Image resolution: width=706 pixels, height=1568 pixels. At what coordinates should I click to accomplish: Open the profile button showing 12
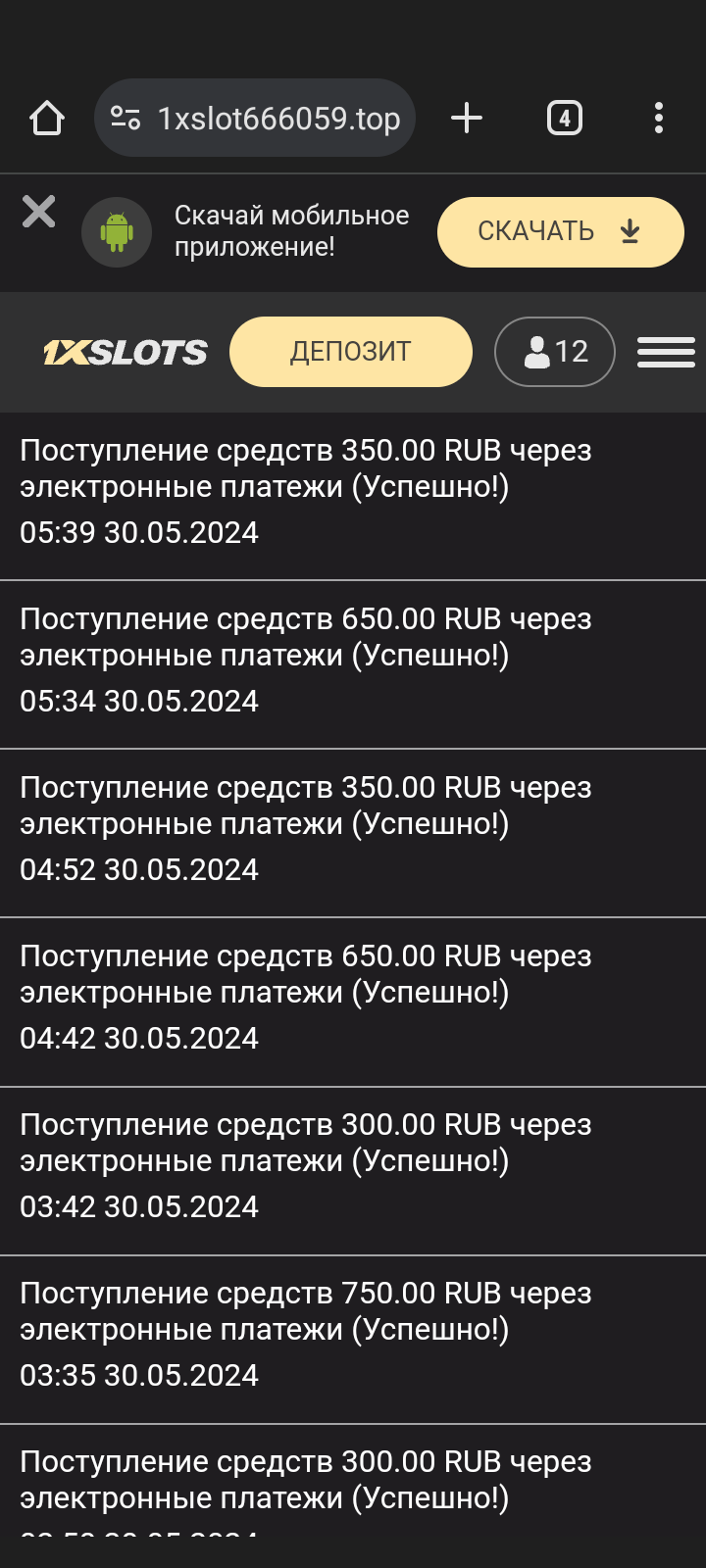[x=555, y=352]
